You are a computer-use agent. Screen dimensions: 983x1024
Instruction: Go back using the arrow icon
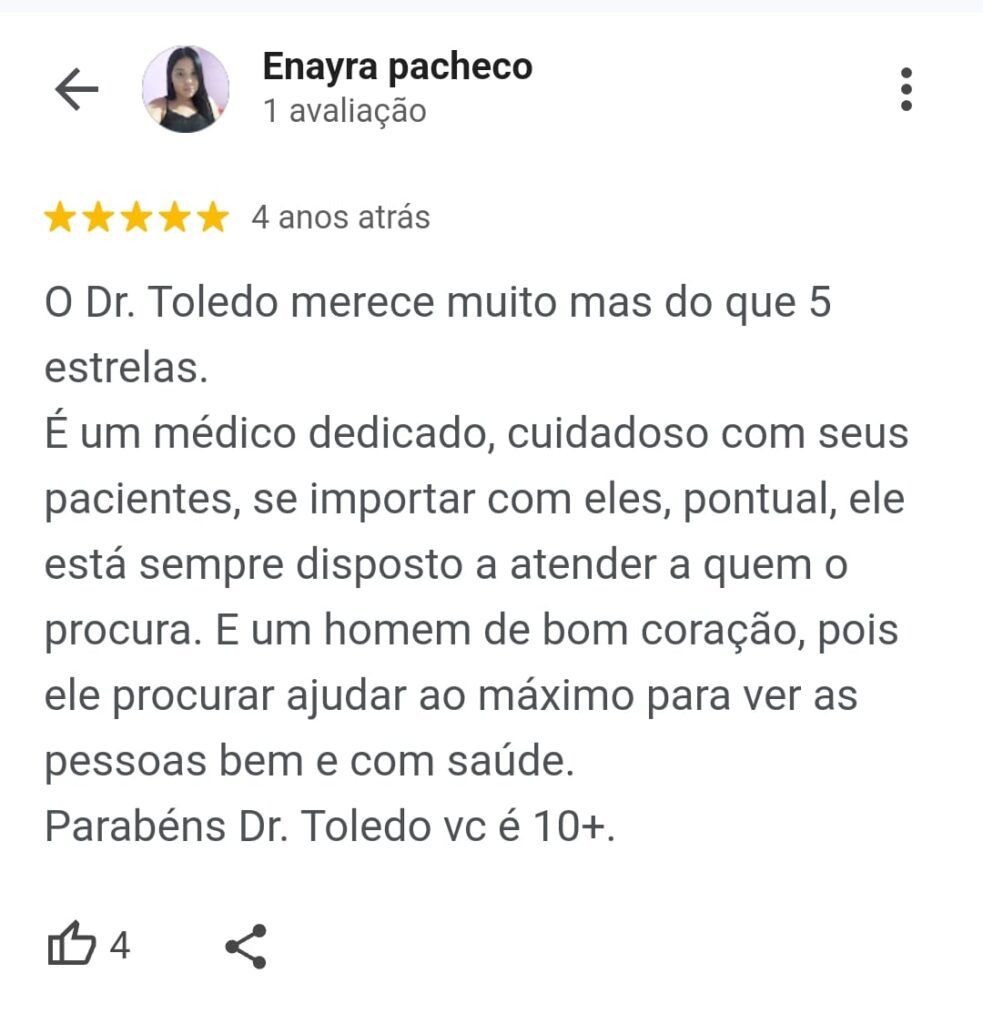(x=76, y=91)
